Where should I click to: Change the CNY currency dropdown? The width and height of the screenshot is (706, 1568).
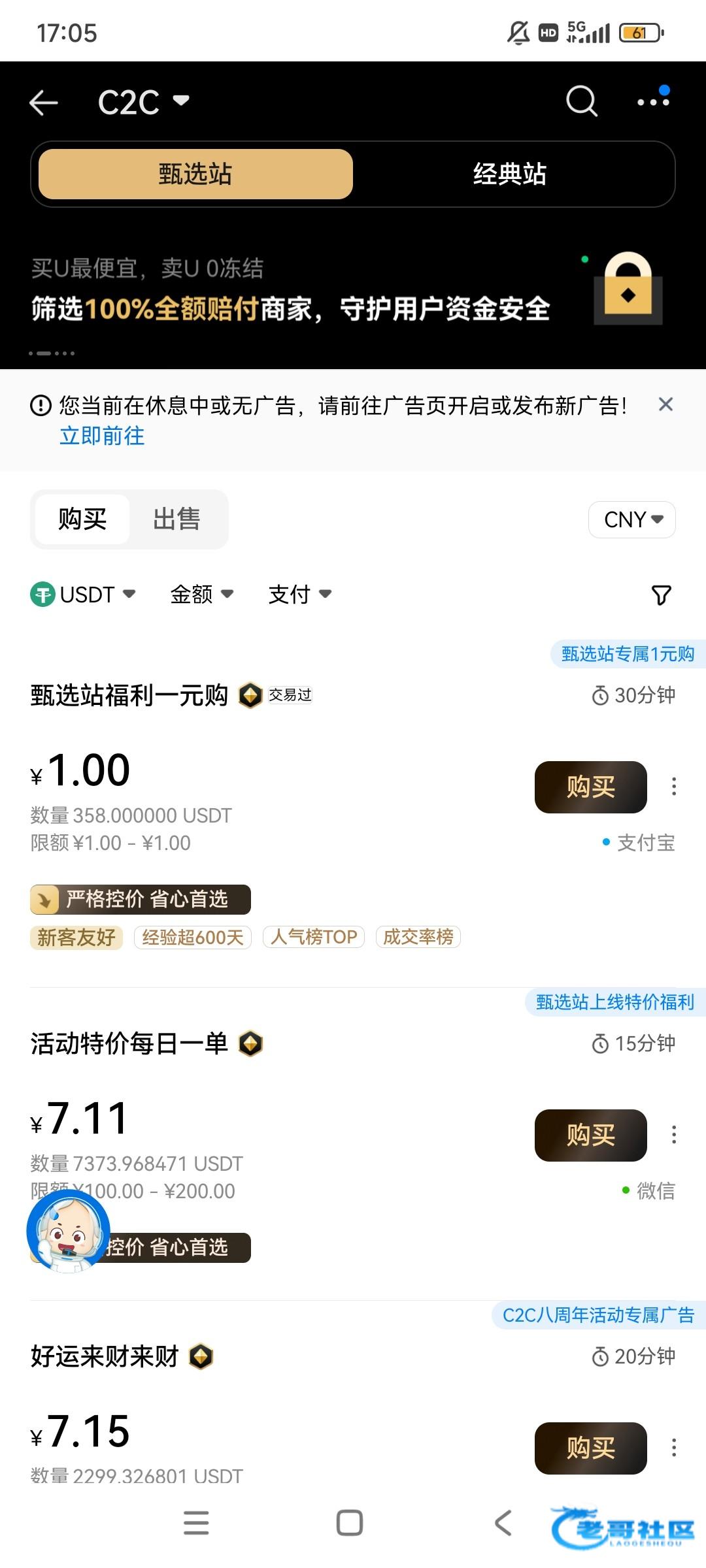tap(632, 520)
